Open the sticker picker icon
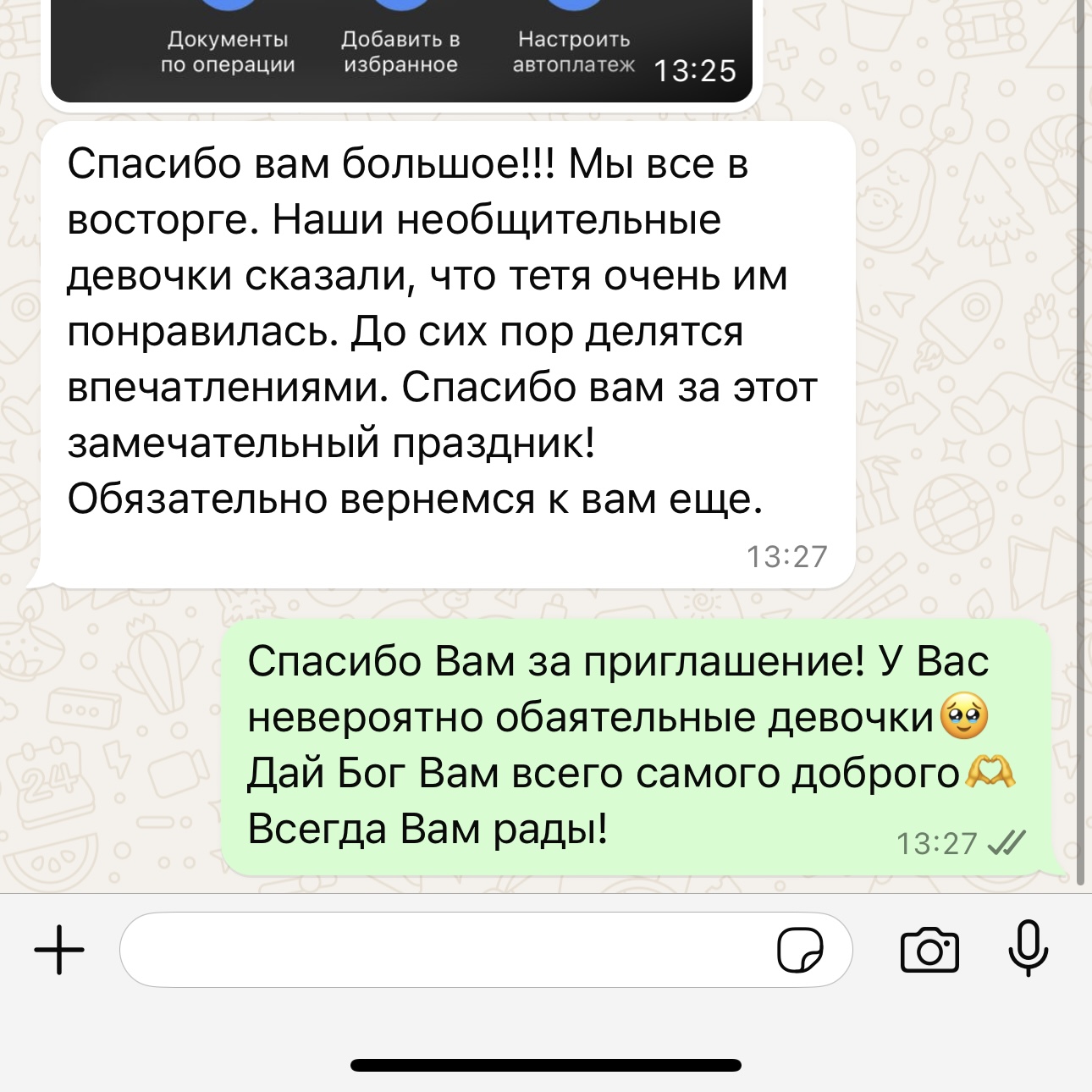 (800, 950)
